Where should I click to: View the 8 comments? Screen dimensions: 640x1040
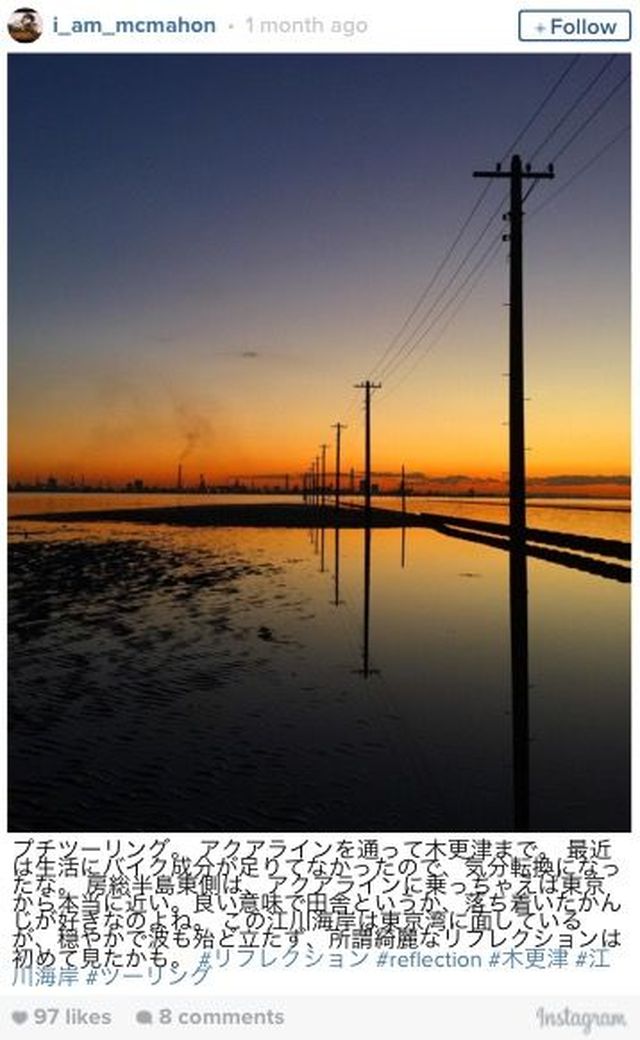click(x=210, y=1017)
